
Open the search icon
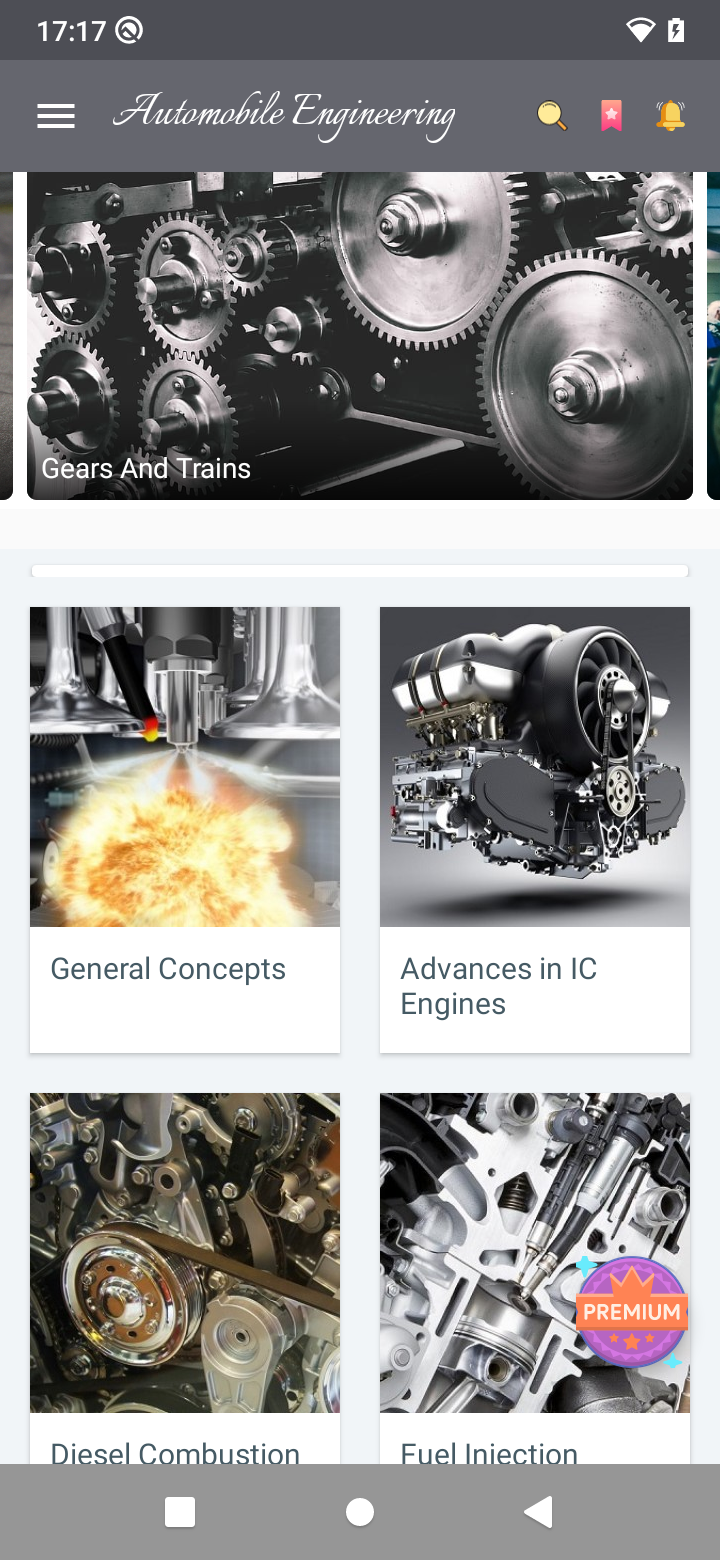click(552, 115)
